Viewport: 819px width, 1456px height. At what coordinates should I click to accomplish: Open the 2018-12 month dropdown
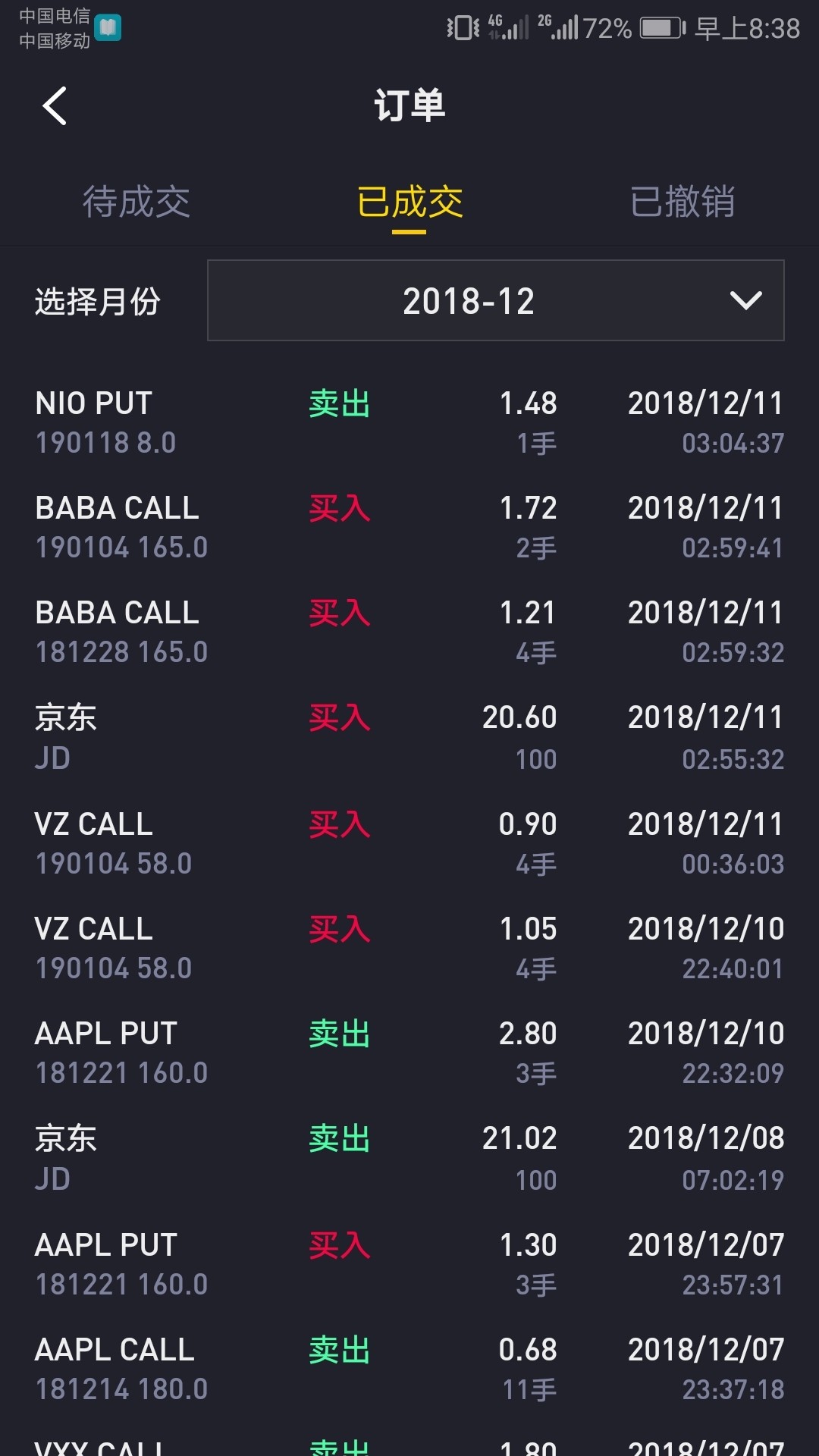point(495,301)
